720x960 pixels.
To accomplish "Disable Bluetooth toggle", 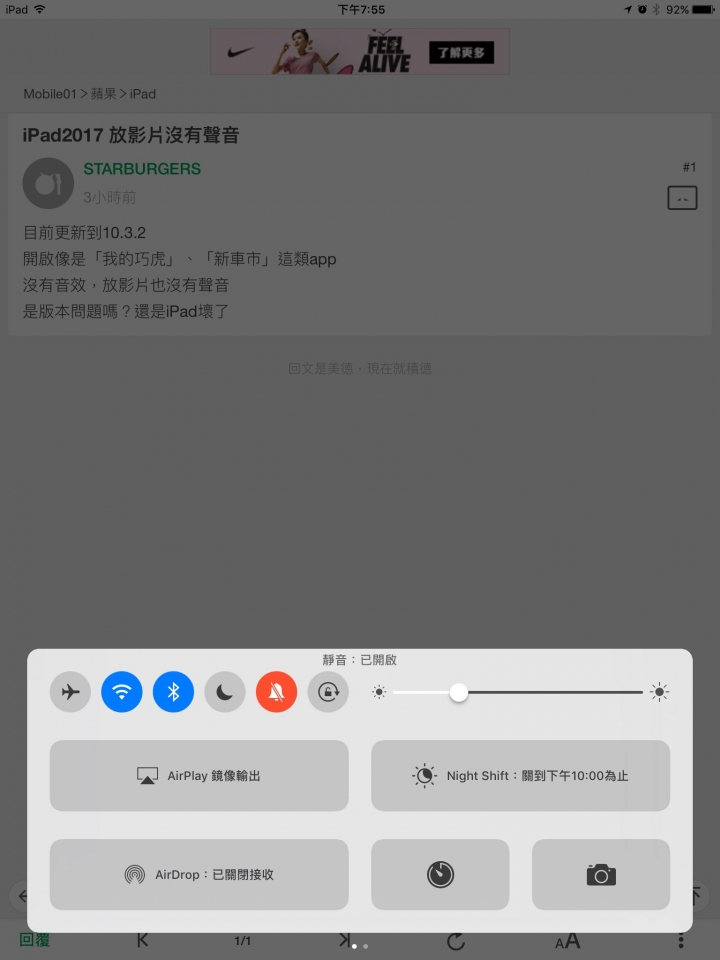I will tap(173, 692).
